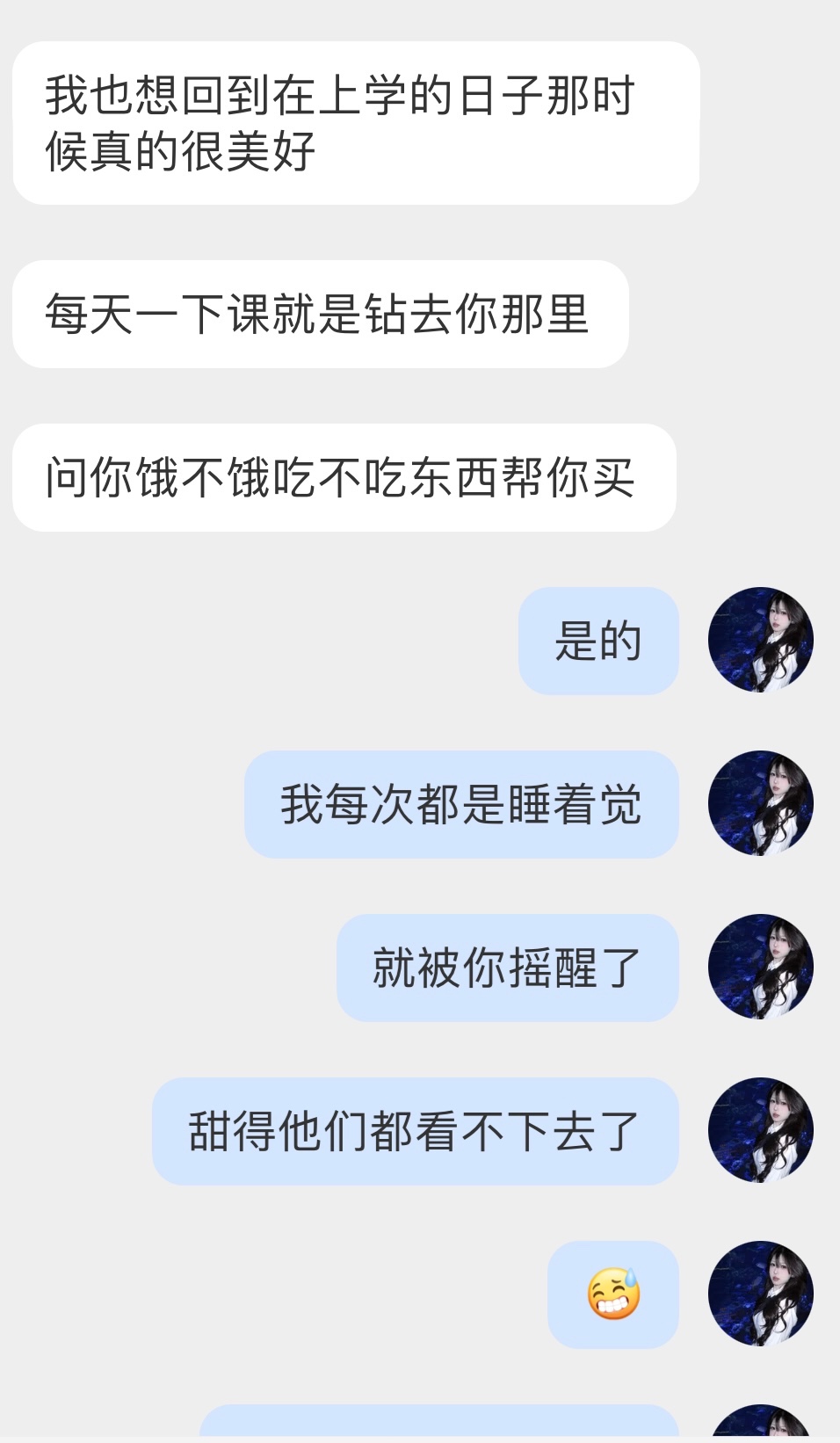Tap the avatar beside the grinning emoji message
The height and width of the screenshot is (1443, 840).
pos(760,1294)
